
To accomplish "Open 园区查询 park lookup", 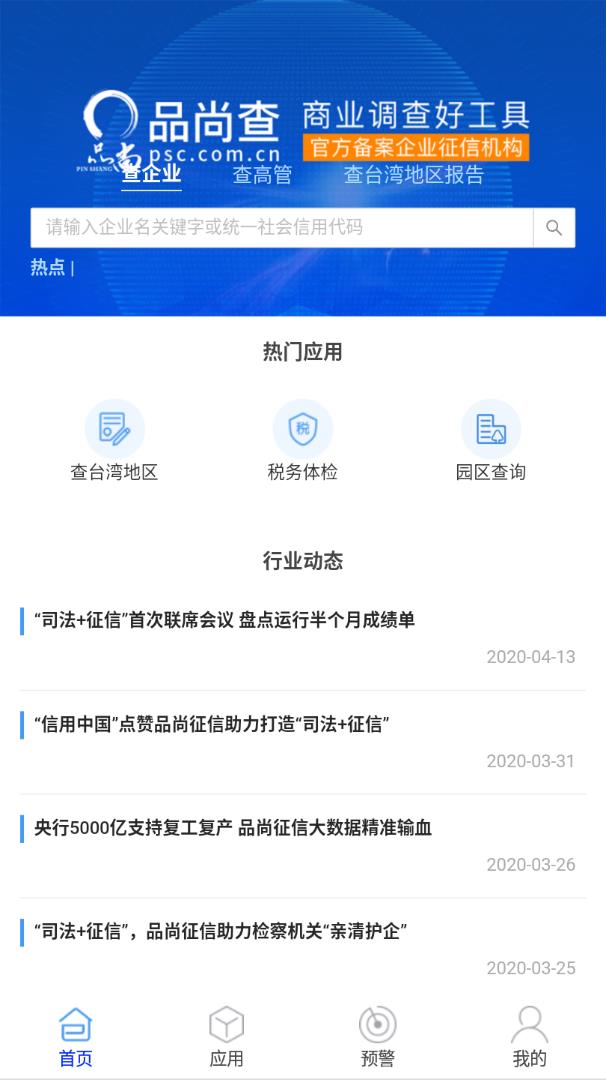I will click(491, 441).
